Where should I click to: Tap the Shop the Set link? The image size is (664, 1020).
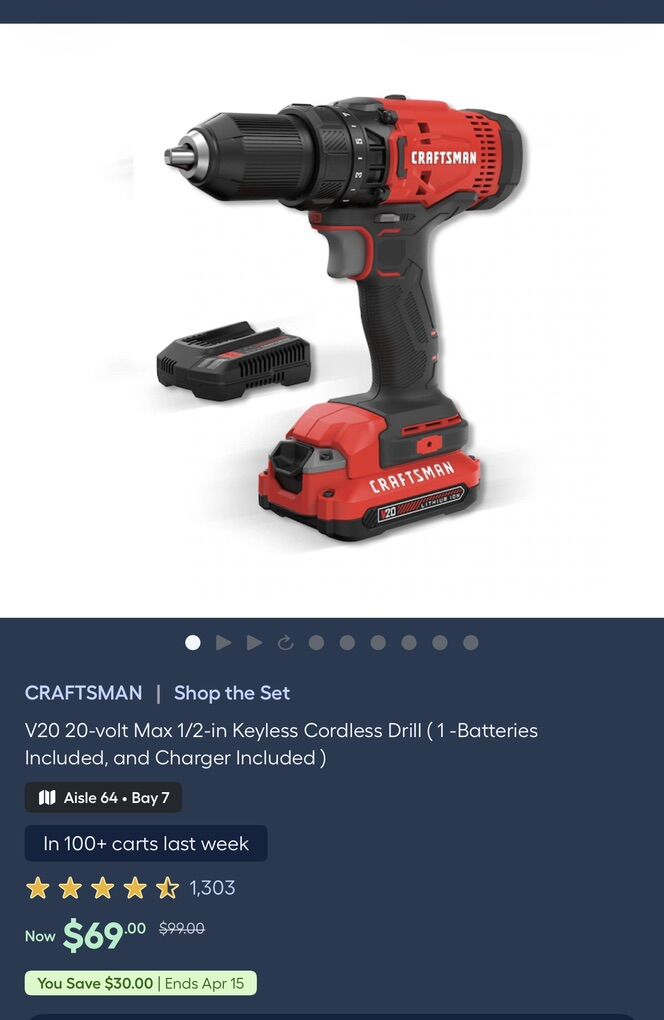232,693
